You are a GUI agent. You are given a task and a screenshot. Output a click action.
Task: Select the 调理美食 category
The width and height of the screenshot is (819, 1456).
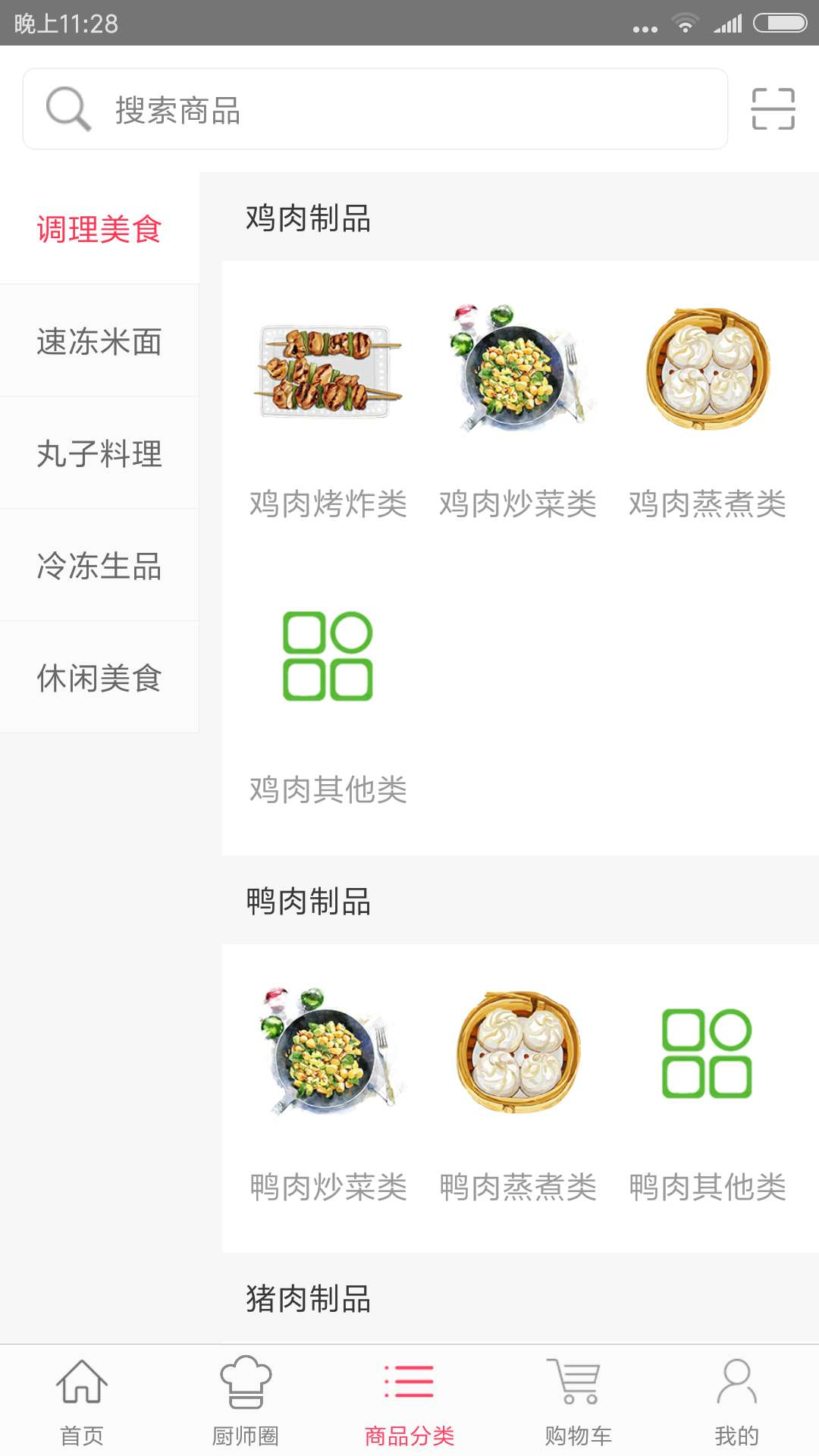point(99,227)
